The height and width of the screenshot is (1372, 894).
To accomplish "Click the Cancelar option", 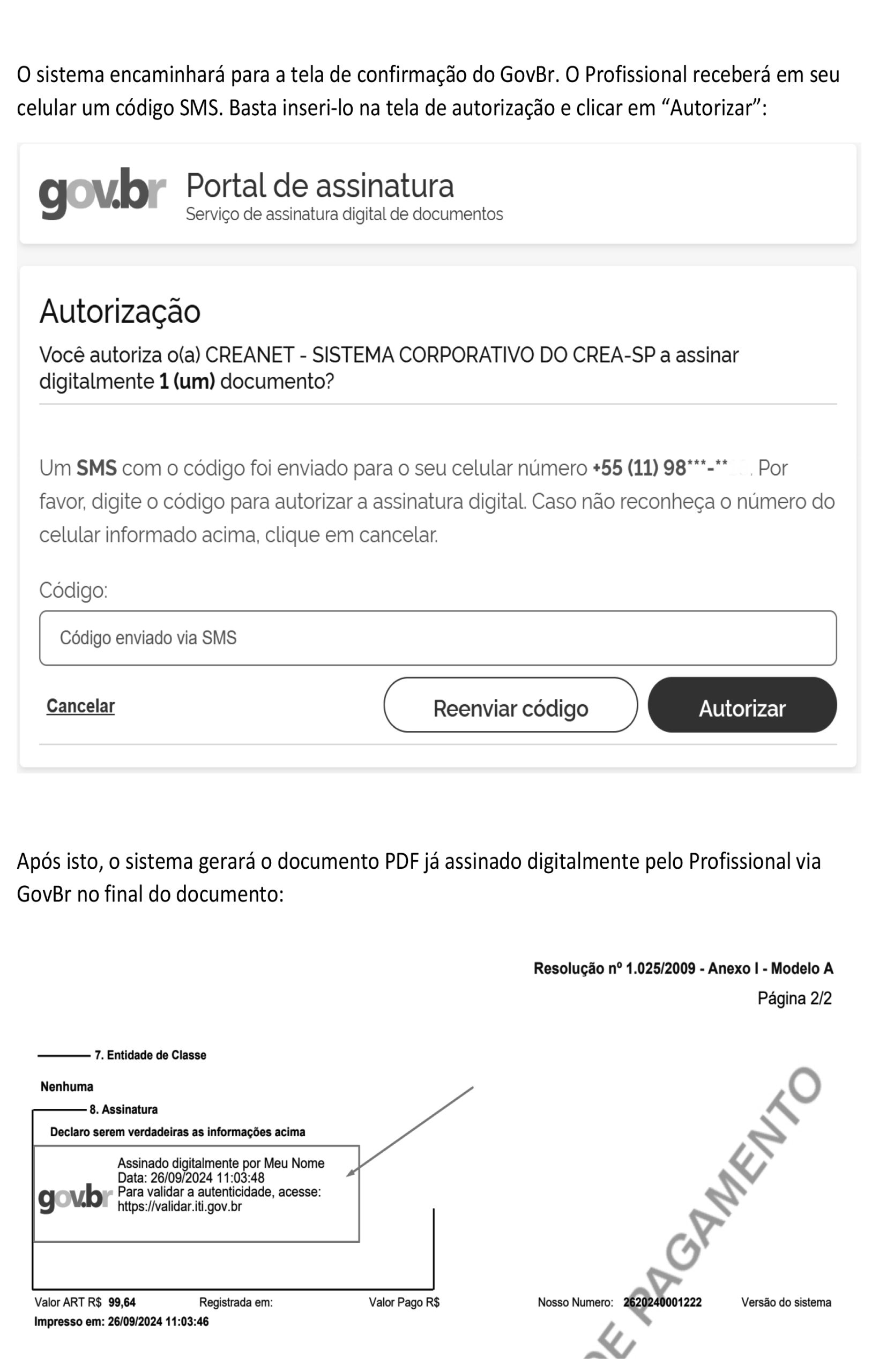I will 79,706.
